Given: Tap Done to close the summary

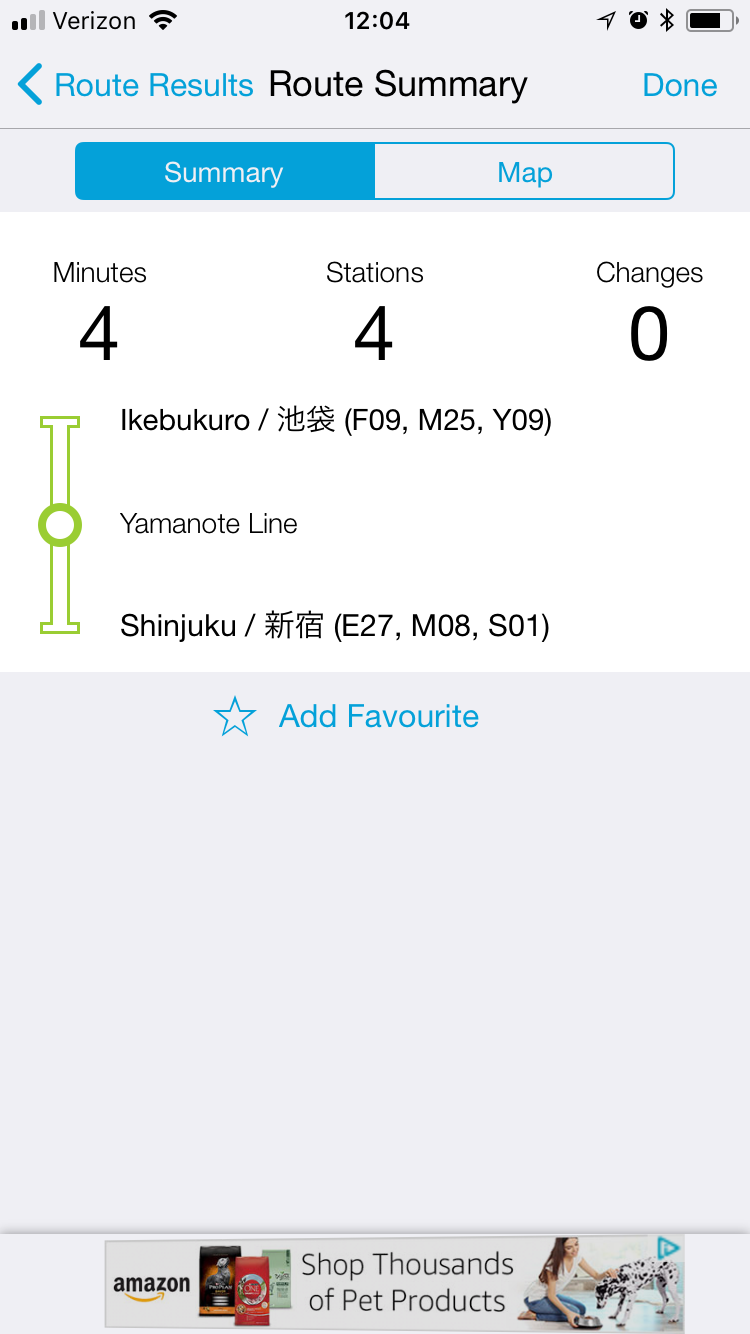Looking at the screenshot, I should pyautogui.click(x=680, y=85).
